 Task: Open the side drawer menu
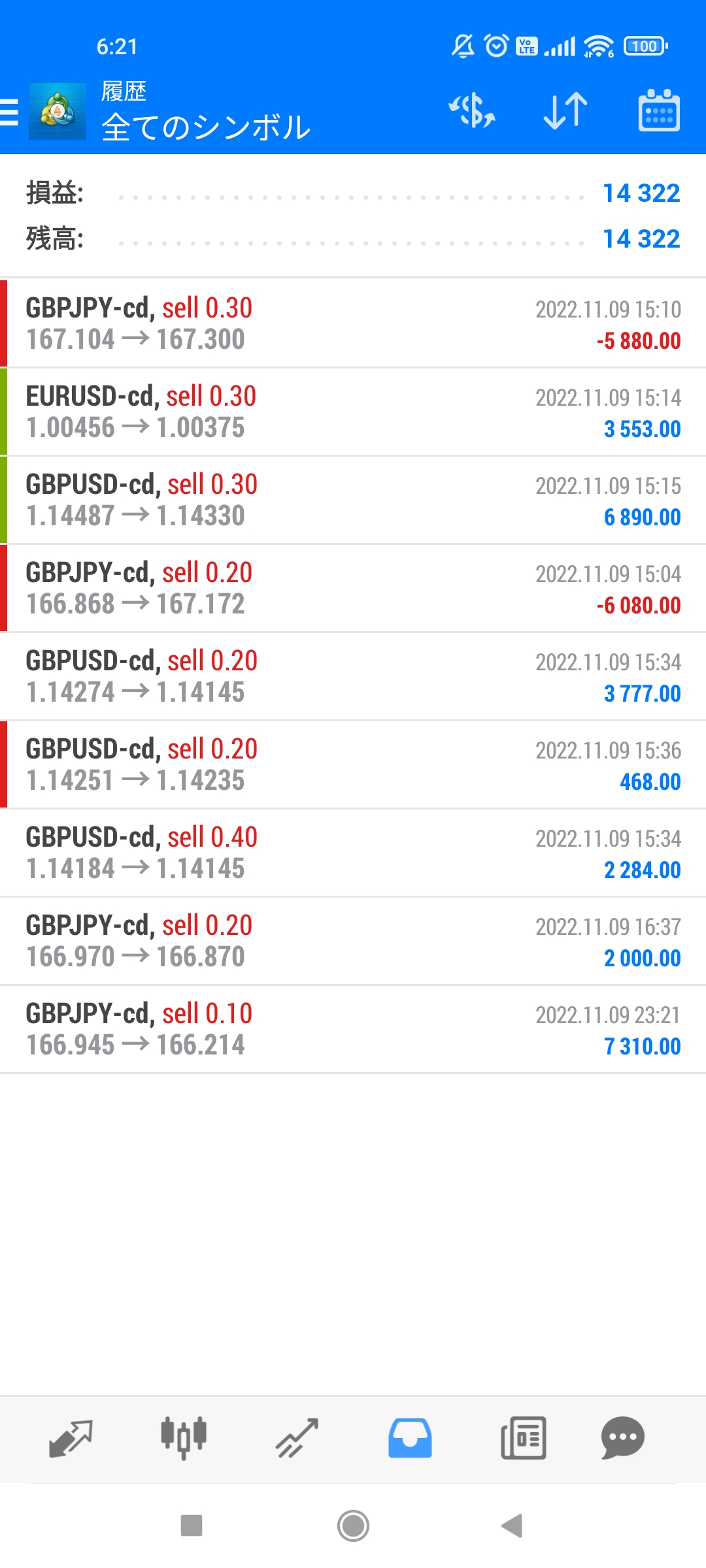(10, 111)
